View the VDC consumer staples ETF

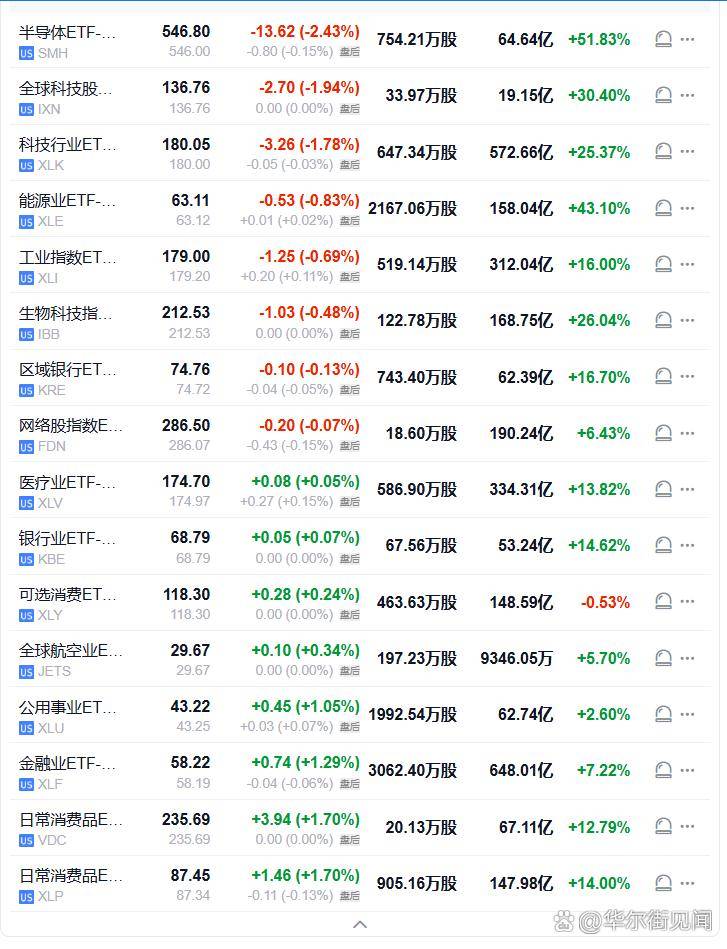point(360,828)
